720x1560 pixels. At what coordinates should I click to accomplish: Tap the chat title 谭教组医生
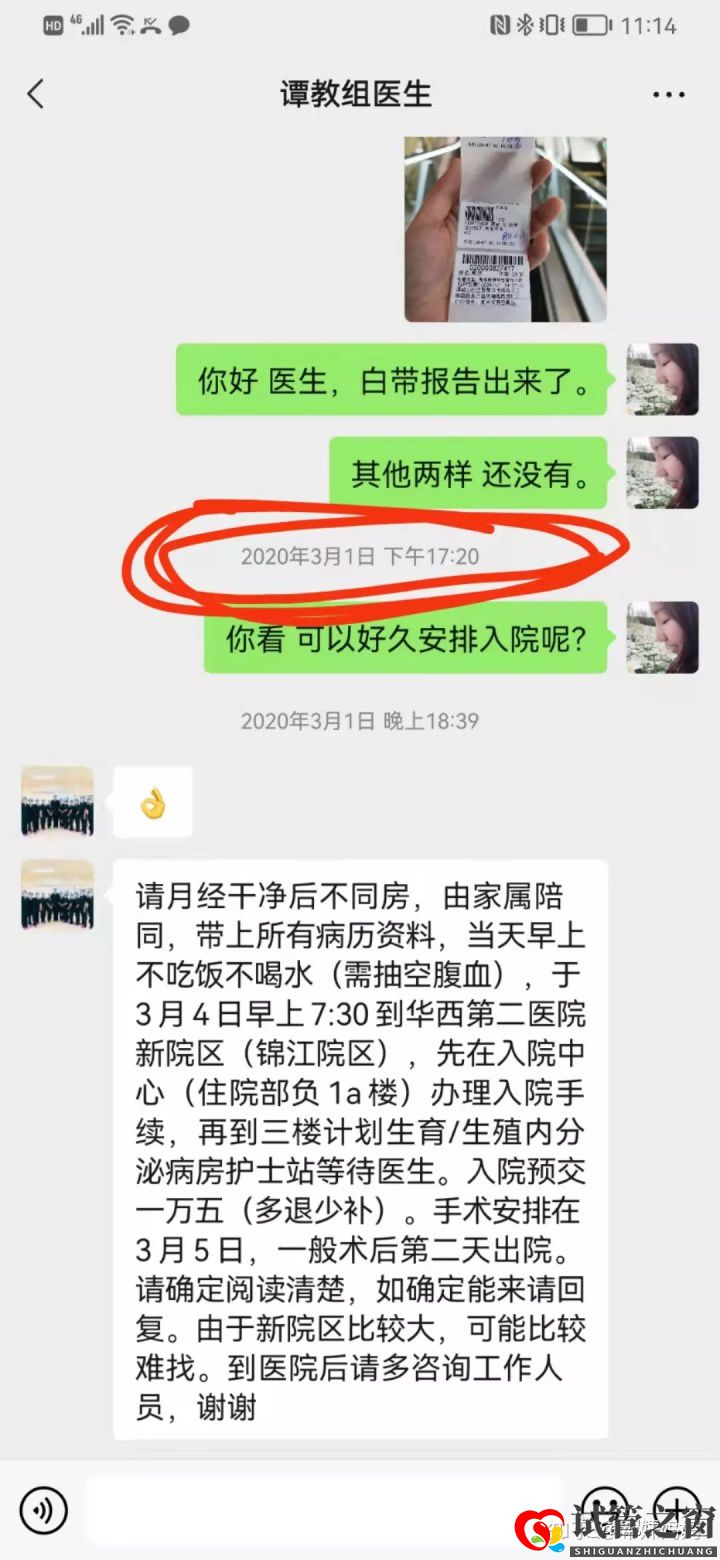click(x=355, y=93)
